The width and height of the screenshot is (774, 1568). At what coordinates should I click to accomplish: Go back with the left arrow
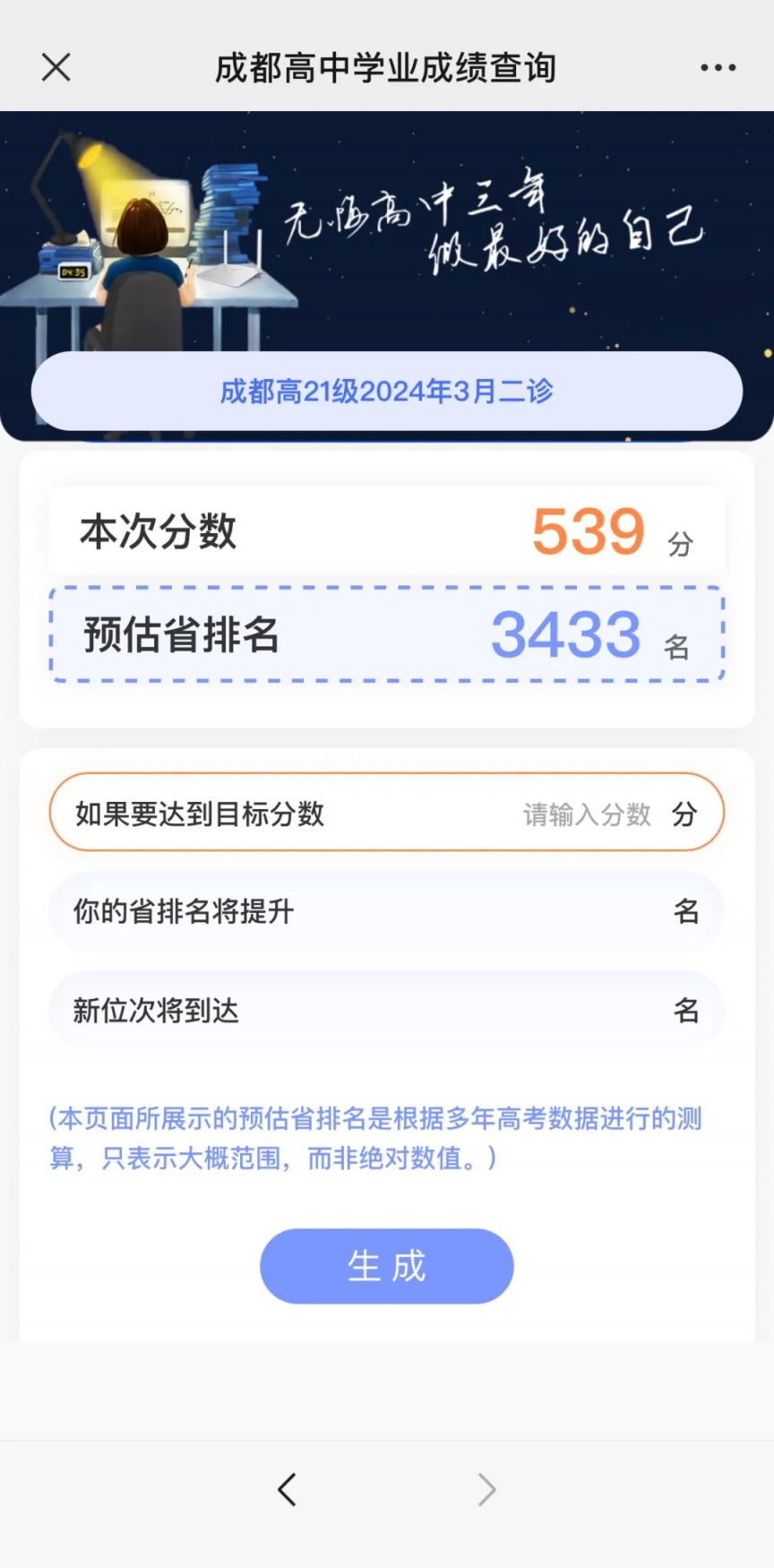tap(287, 1489)
